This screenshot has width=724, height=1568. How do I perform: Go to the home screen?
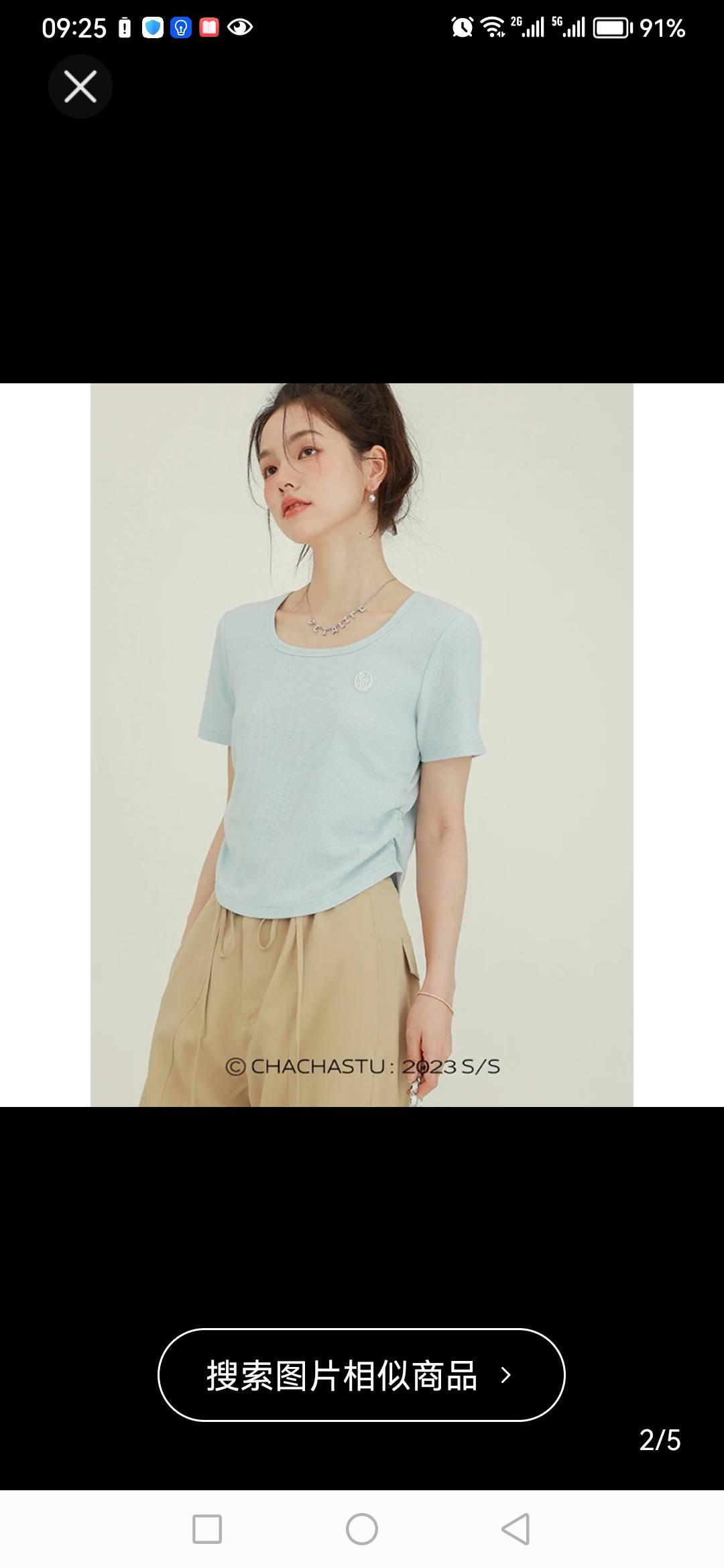[x=361, y=1529]
